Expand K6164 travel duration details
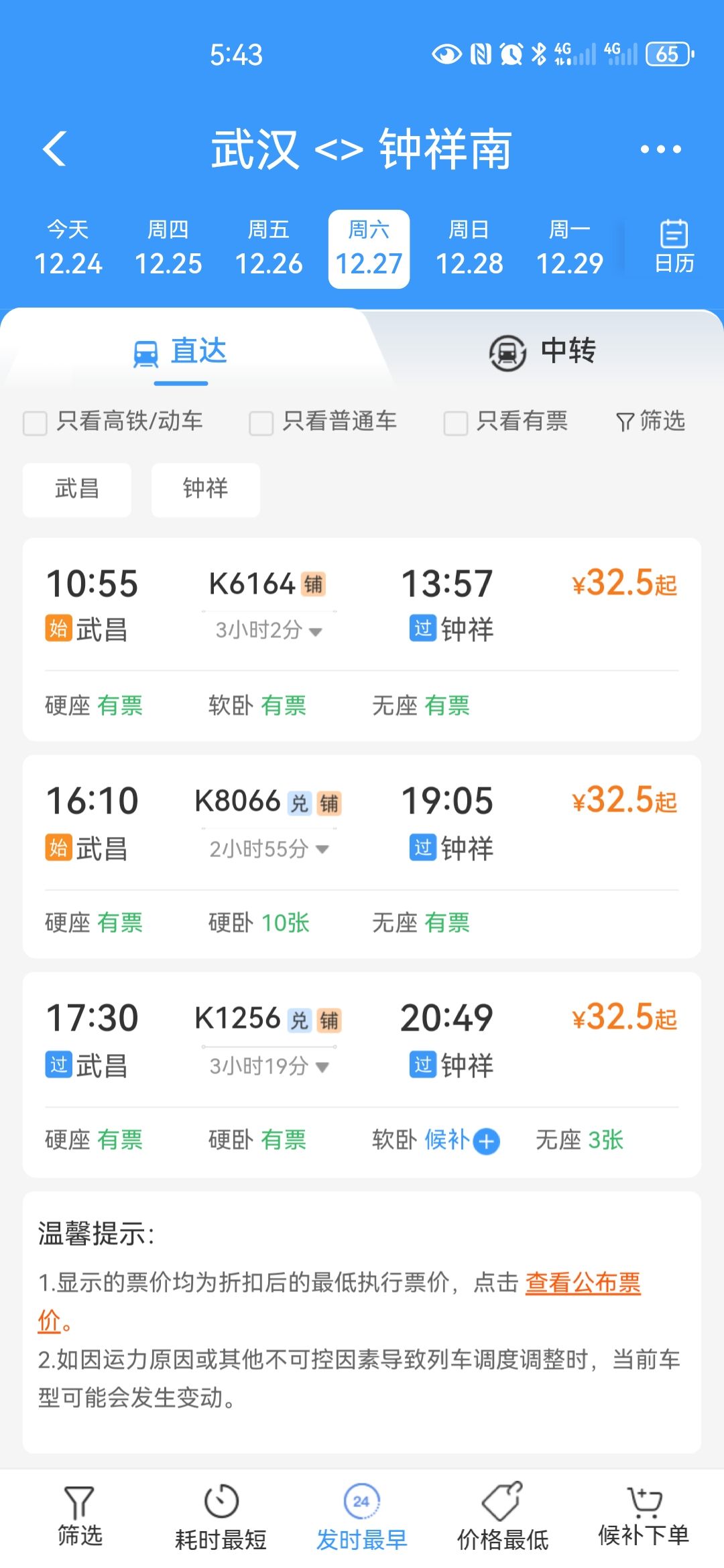 [x=315, y=632]
